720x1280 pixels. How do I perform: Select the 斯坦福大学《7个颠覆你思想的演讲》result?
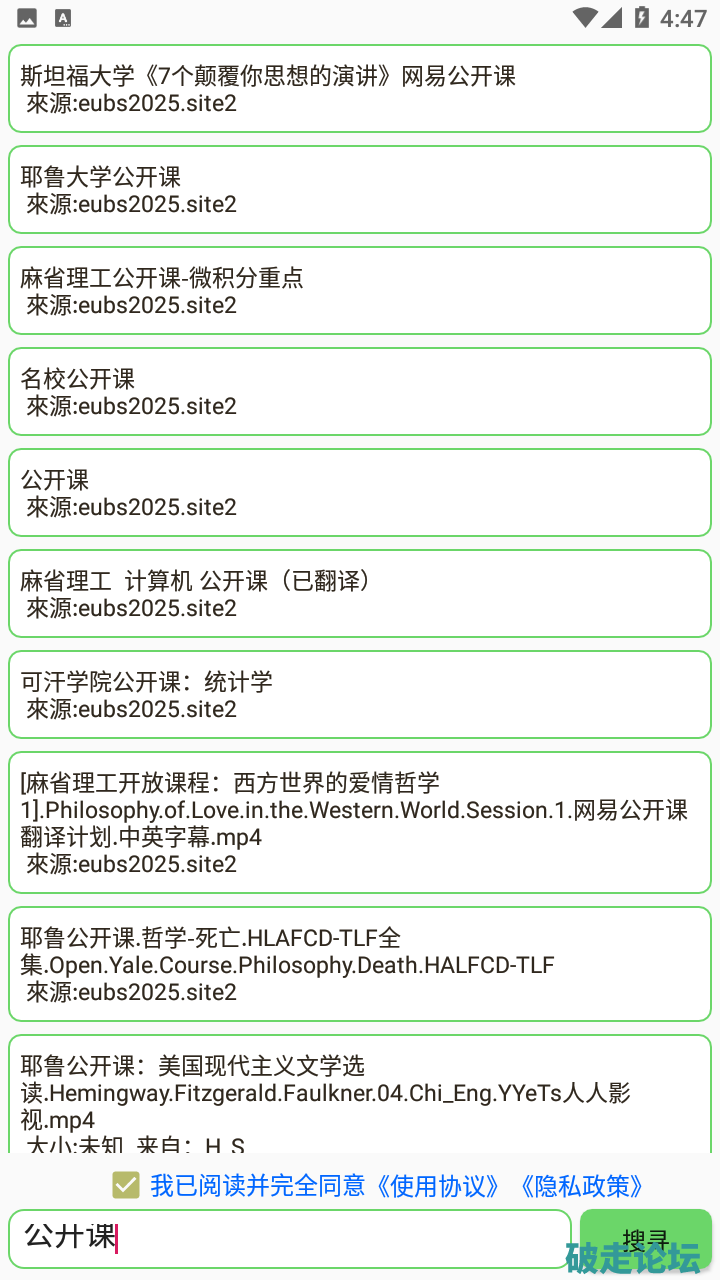coord(360,88)
